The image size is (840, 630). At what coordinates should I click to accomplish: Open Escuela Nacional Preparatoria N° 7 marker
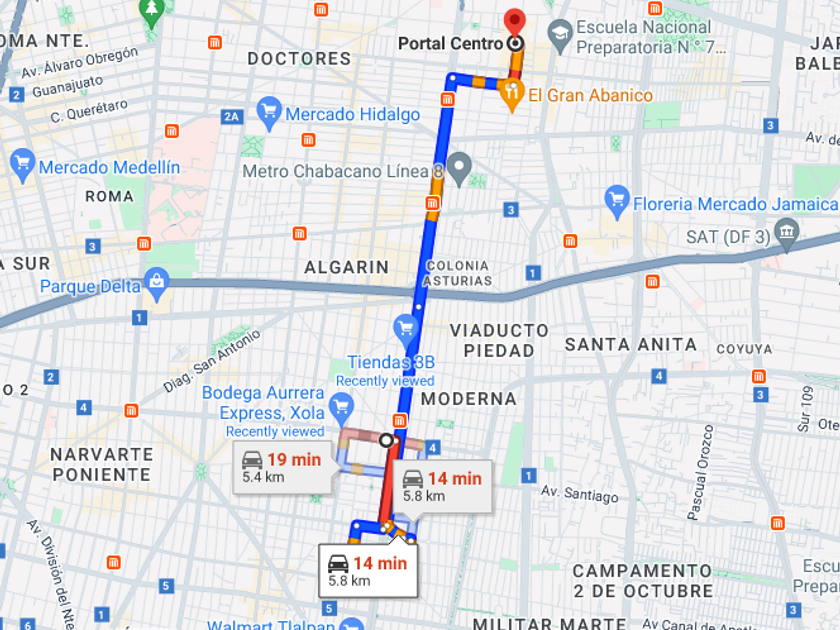(560, 33)
